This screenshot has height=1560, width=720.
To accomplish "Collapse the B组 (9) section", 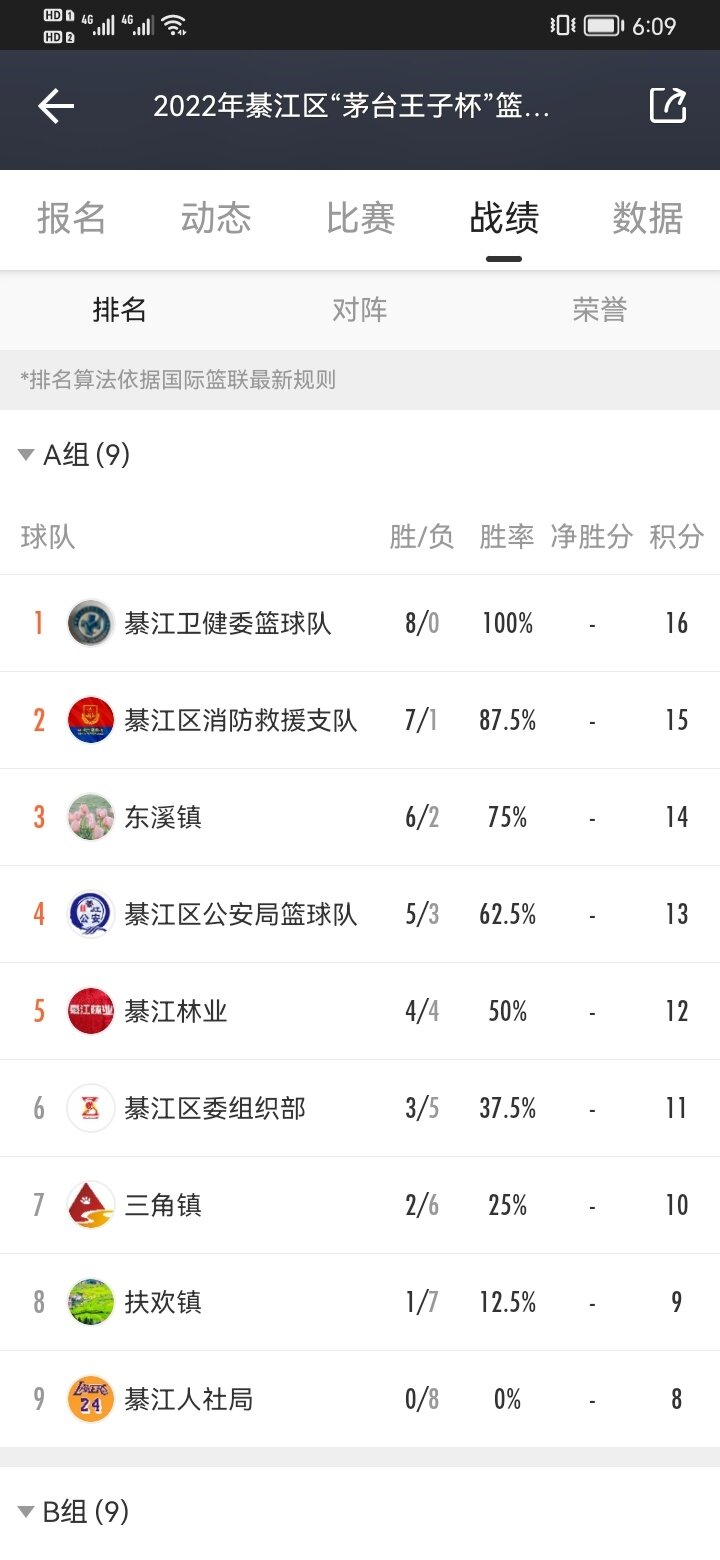I will click(74, 1511).
